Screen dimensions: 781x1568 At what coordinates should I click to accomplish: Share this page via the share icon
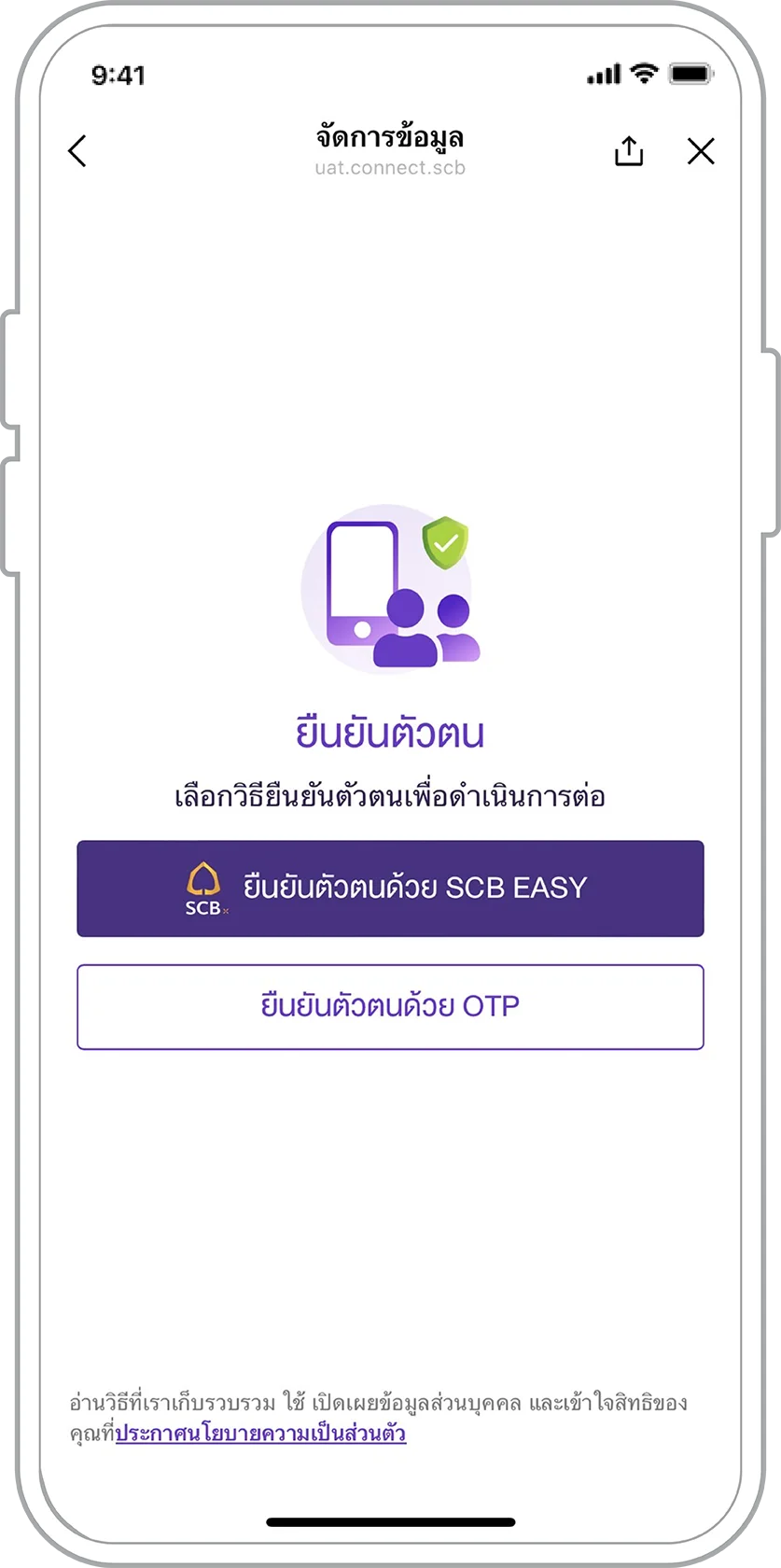tap(629, 151)
